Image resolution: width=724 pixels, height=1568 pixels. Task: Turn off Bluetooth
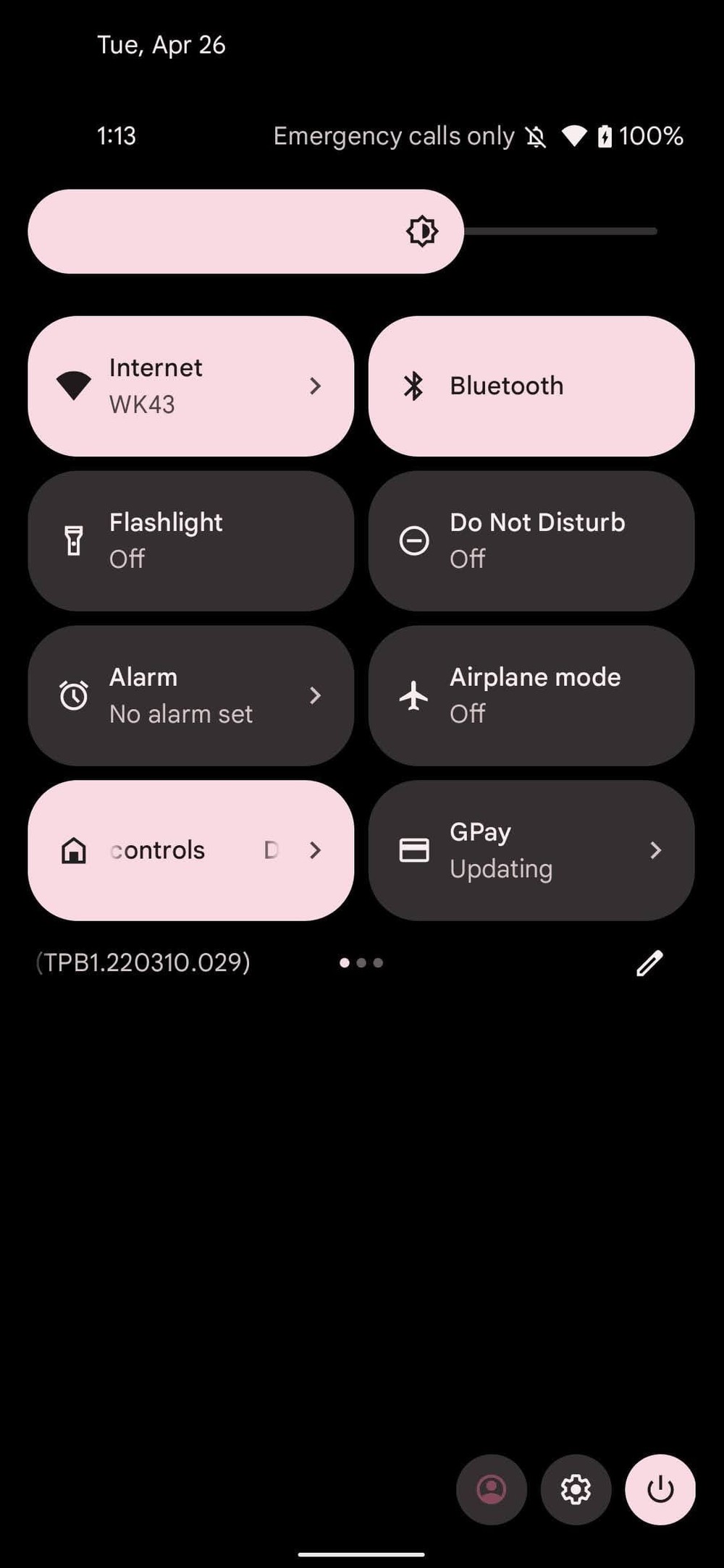click(531, 386)
